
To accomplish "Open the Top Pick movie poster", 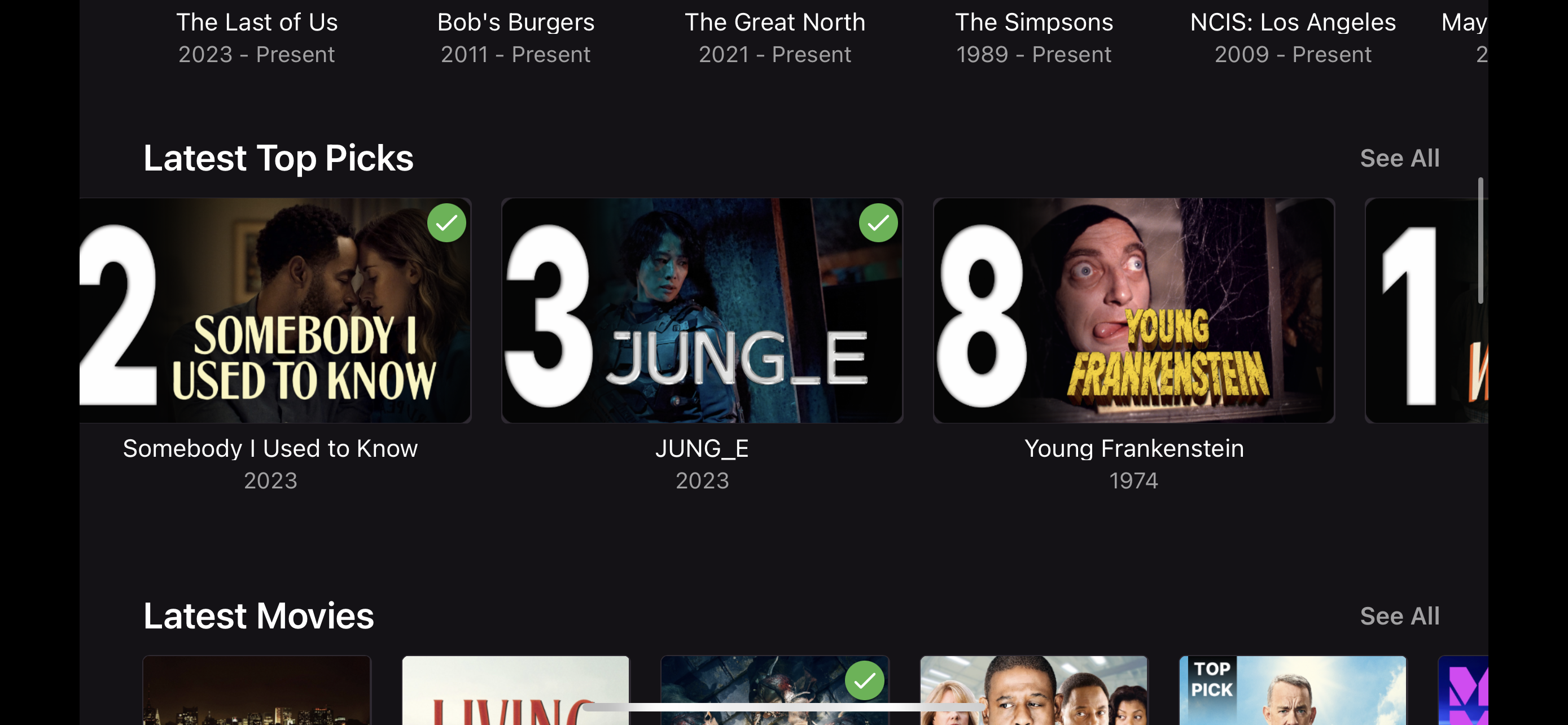I will tap(1292, 691).
